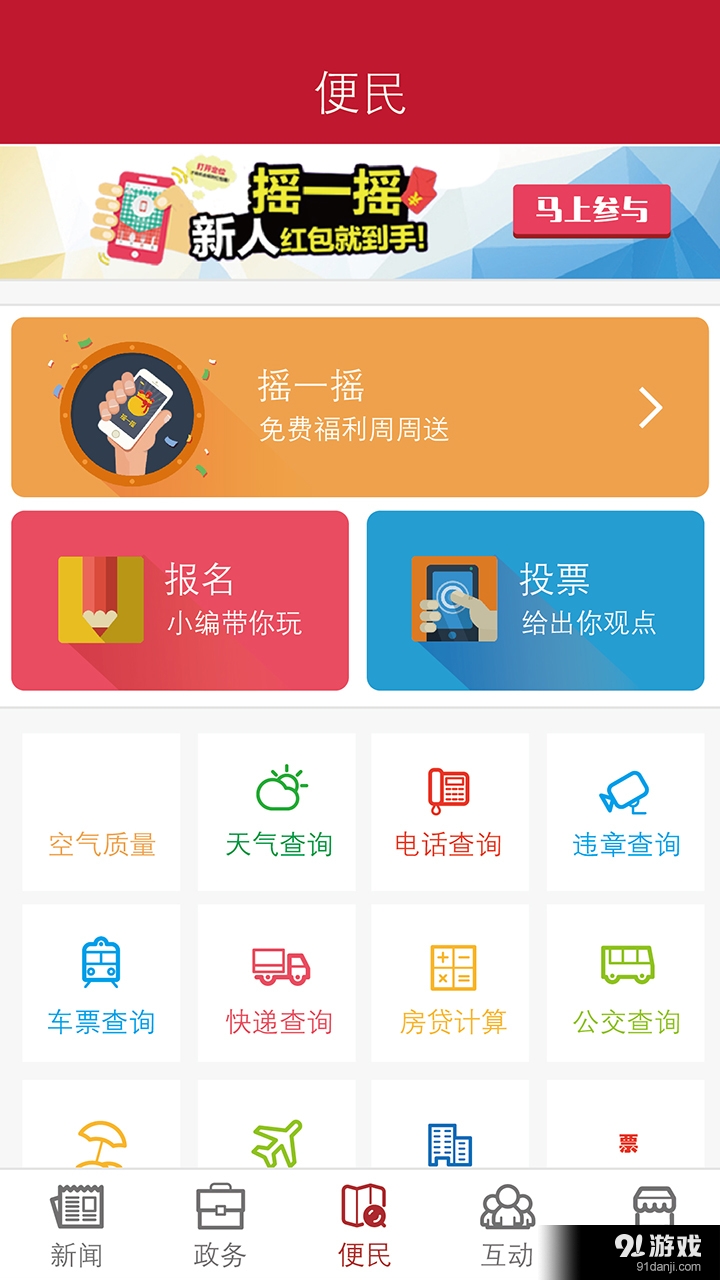Viewport: 720px width, 1280px height.
Task: Go to the 互动 interaction tab
Action: point(504,1220)
